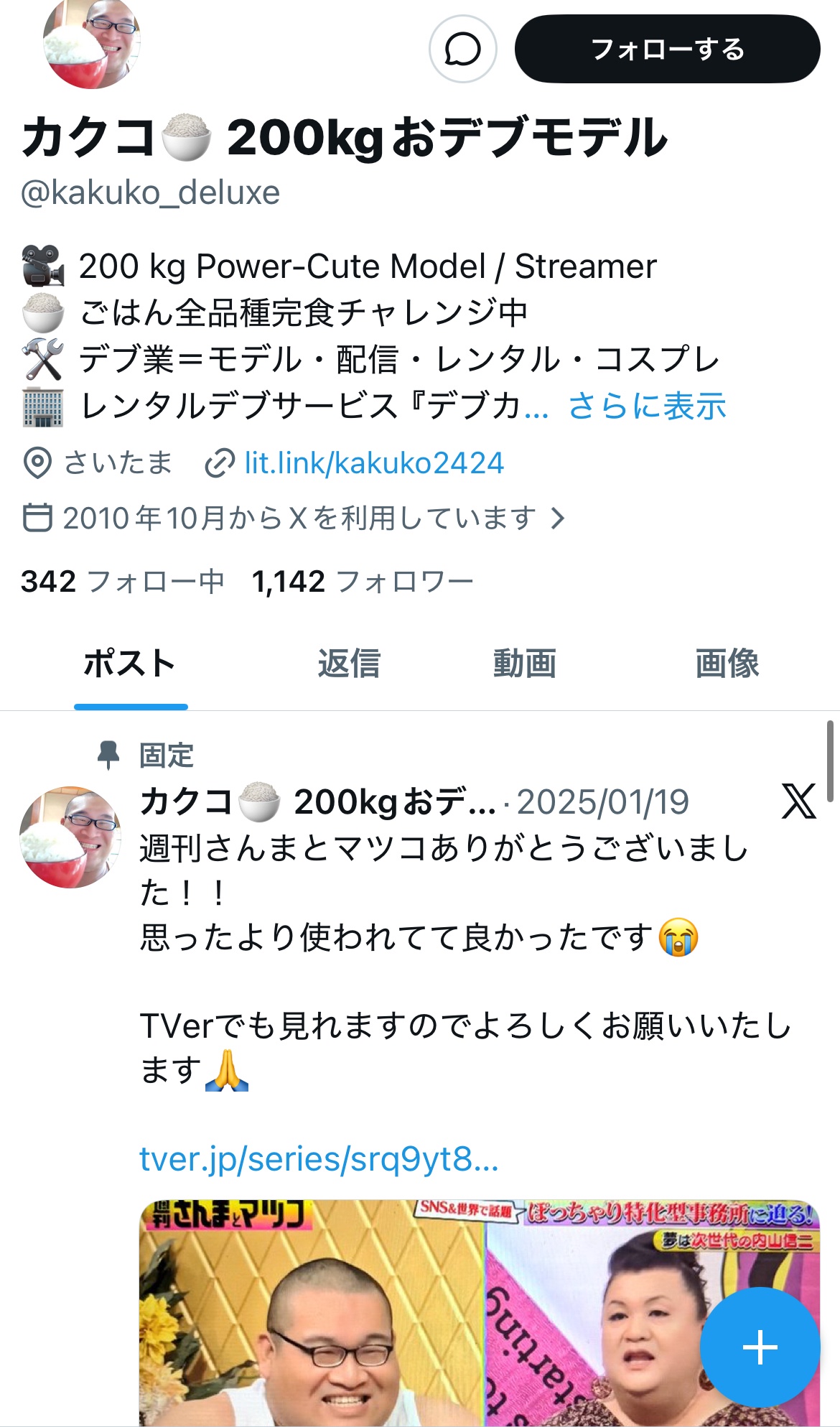Open the 342 フォロー中 list
The image size is (840, 1427).
pos(122,581)
